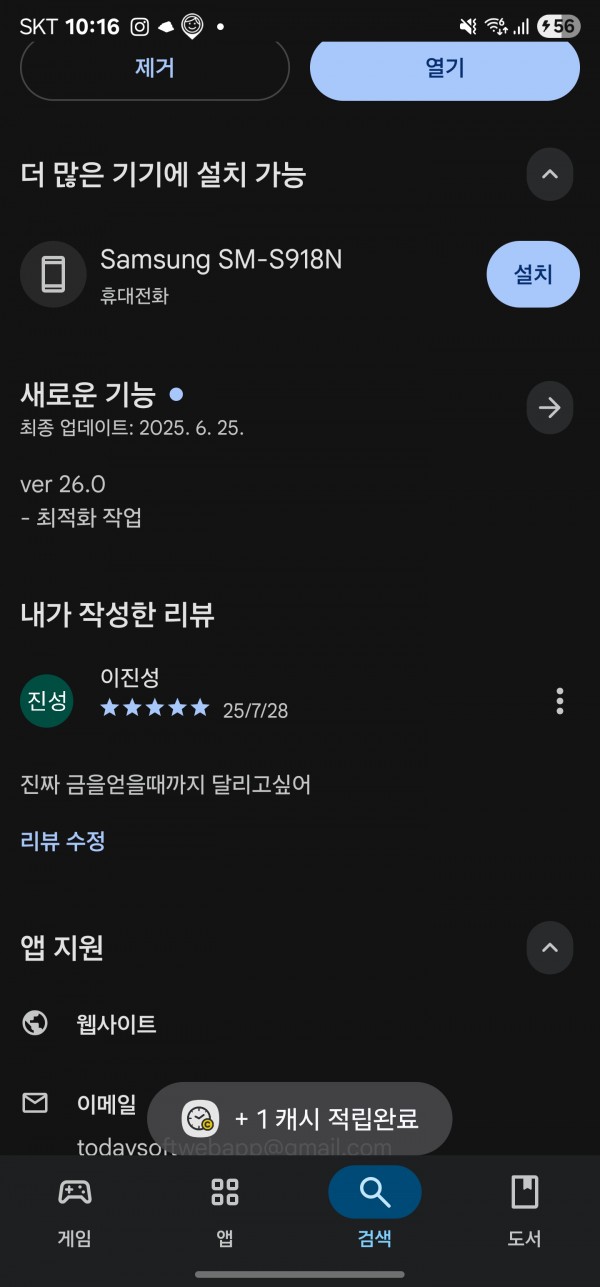Viewport: 600px width, 1287px height.
Task: Switch to the 도서 tab
Action: [x=525, y=1211]
